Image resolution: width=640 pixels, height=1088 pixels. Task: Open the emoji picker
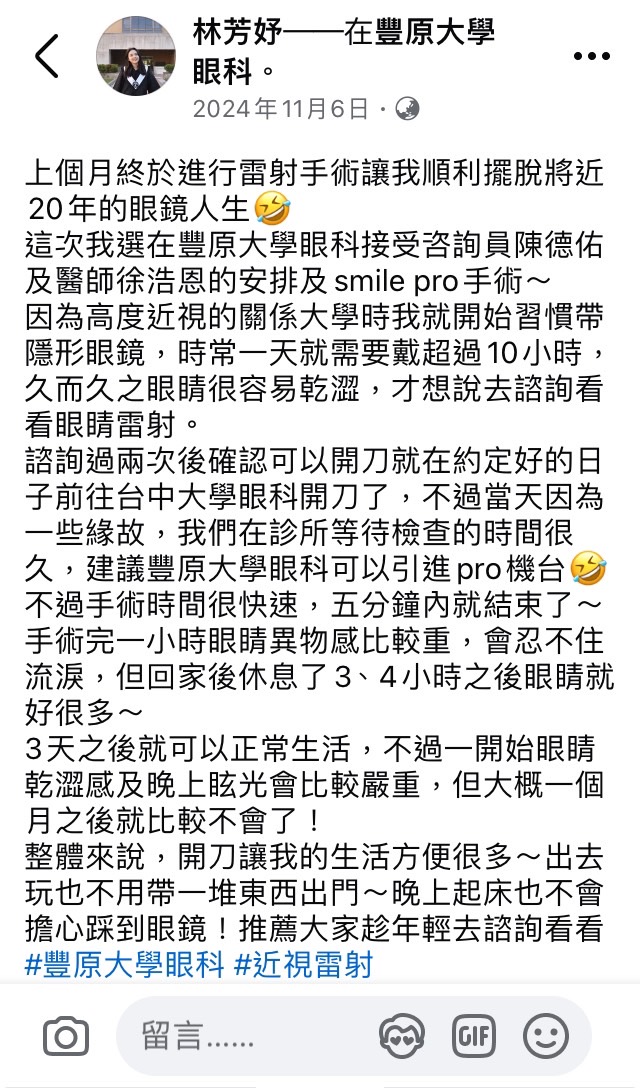coord(546,1036)
